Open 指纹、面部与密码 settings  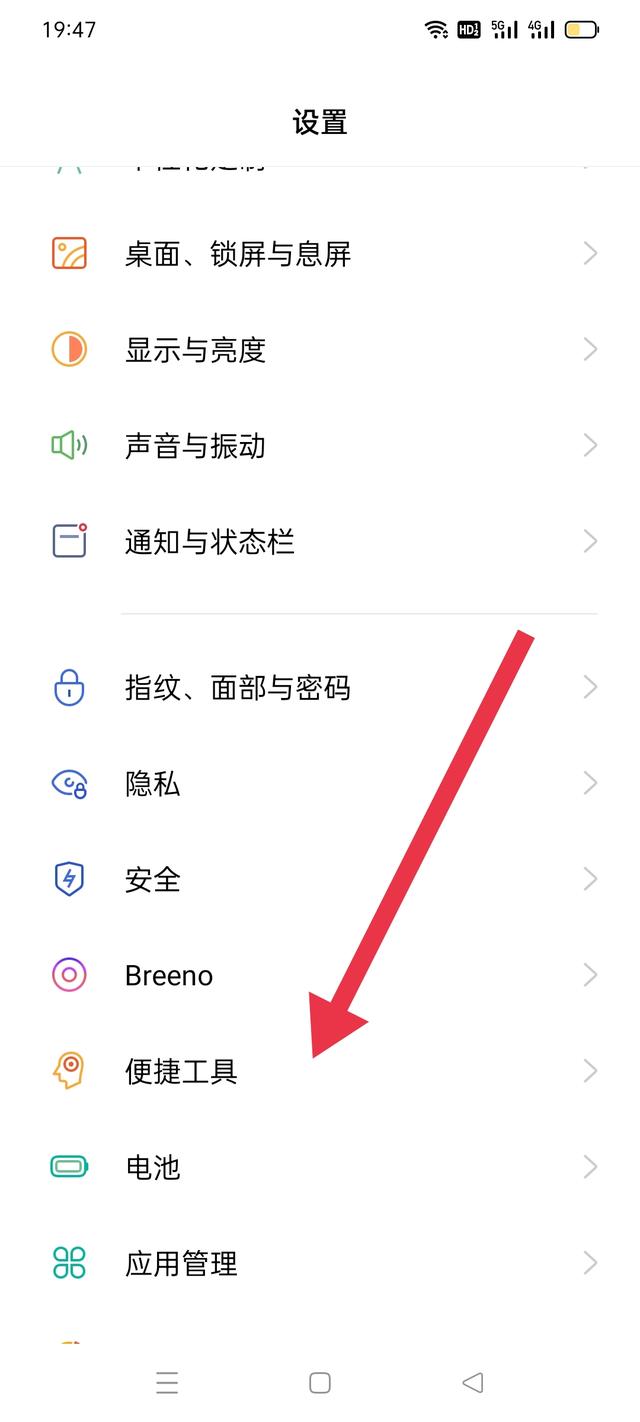(x=320, y=688)
